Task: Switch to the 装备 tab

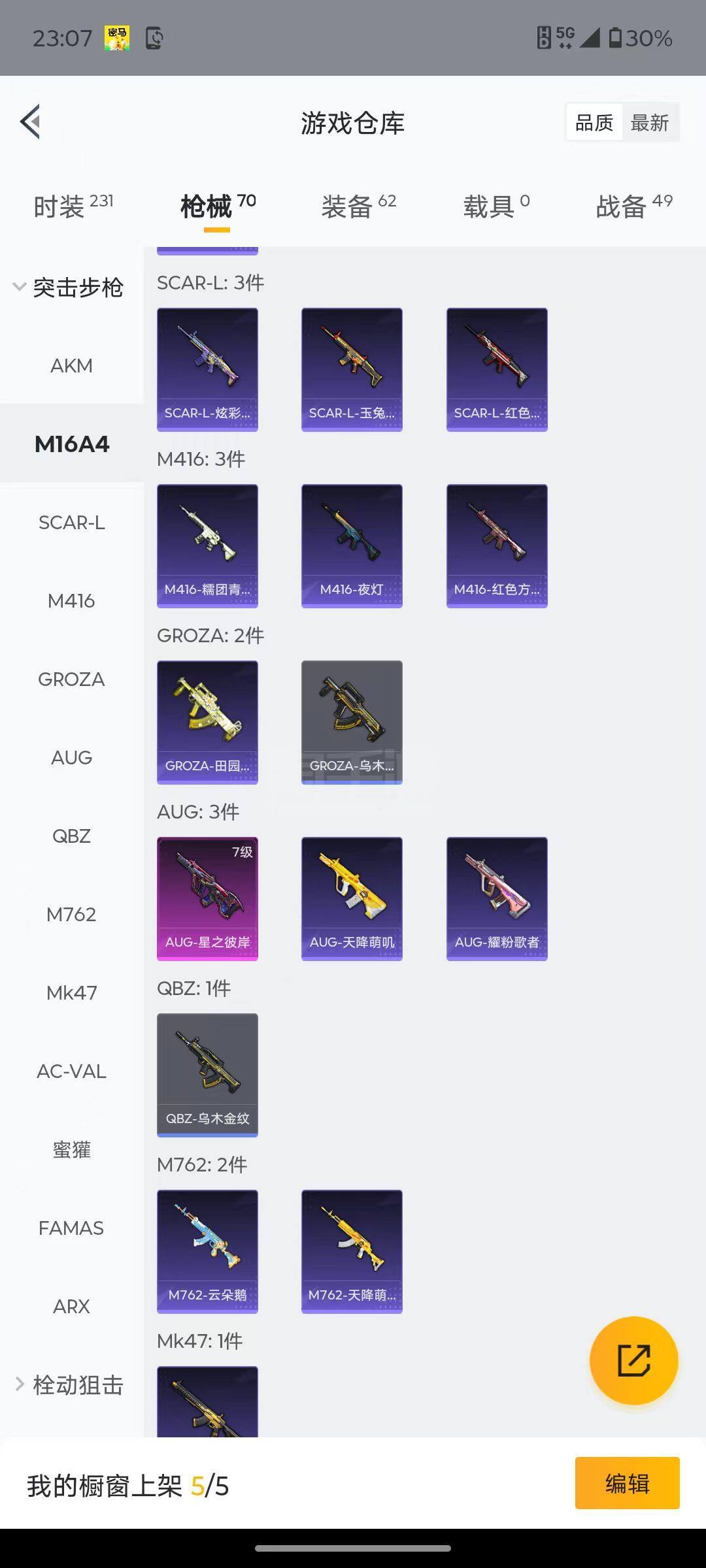Action: point(358,206)
